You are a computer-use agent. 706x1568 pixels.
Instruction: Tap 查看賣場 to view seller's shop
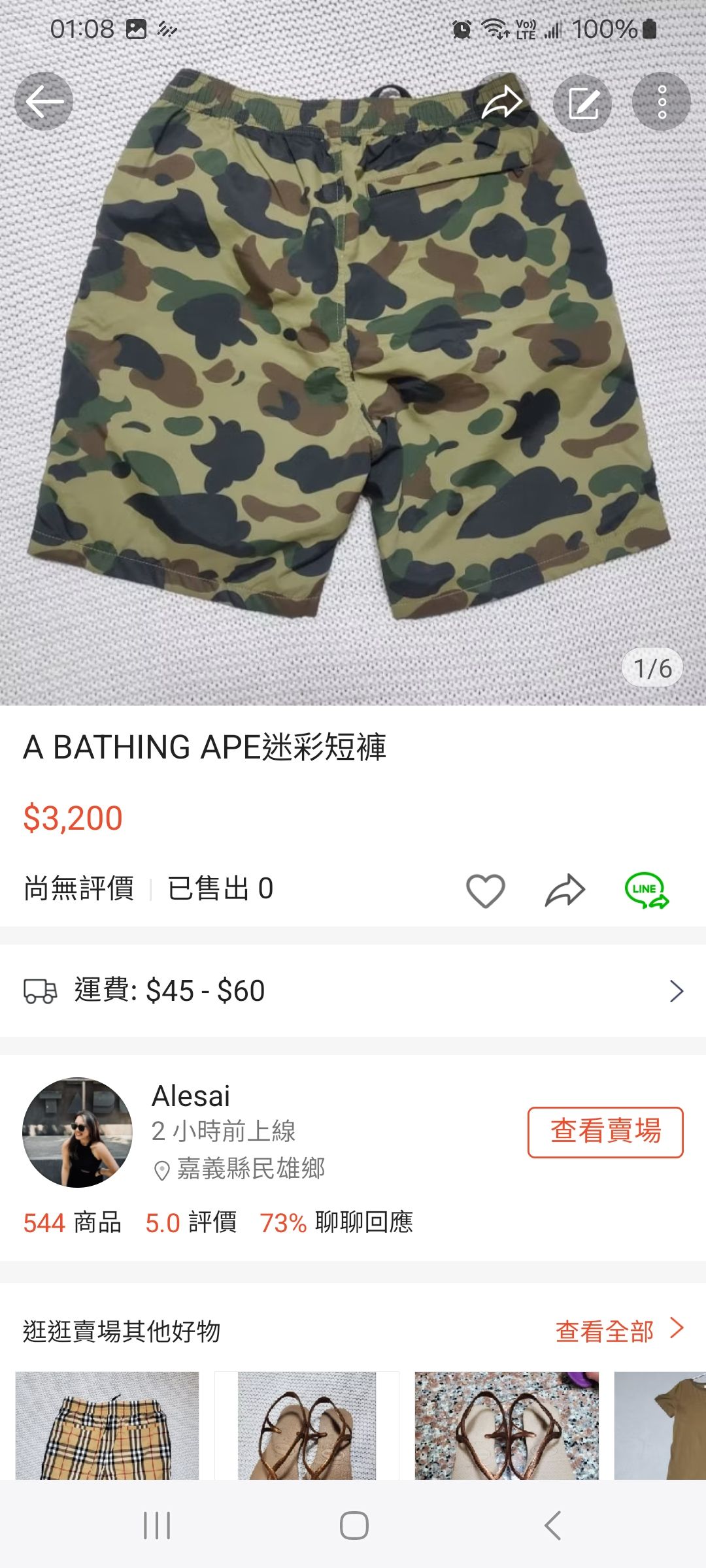[x=605, y=1132]
